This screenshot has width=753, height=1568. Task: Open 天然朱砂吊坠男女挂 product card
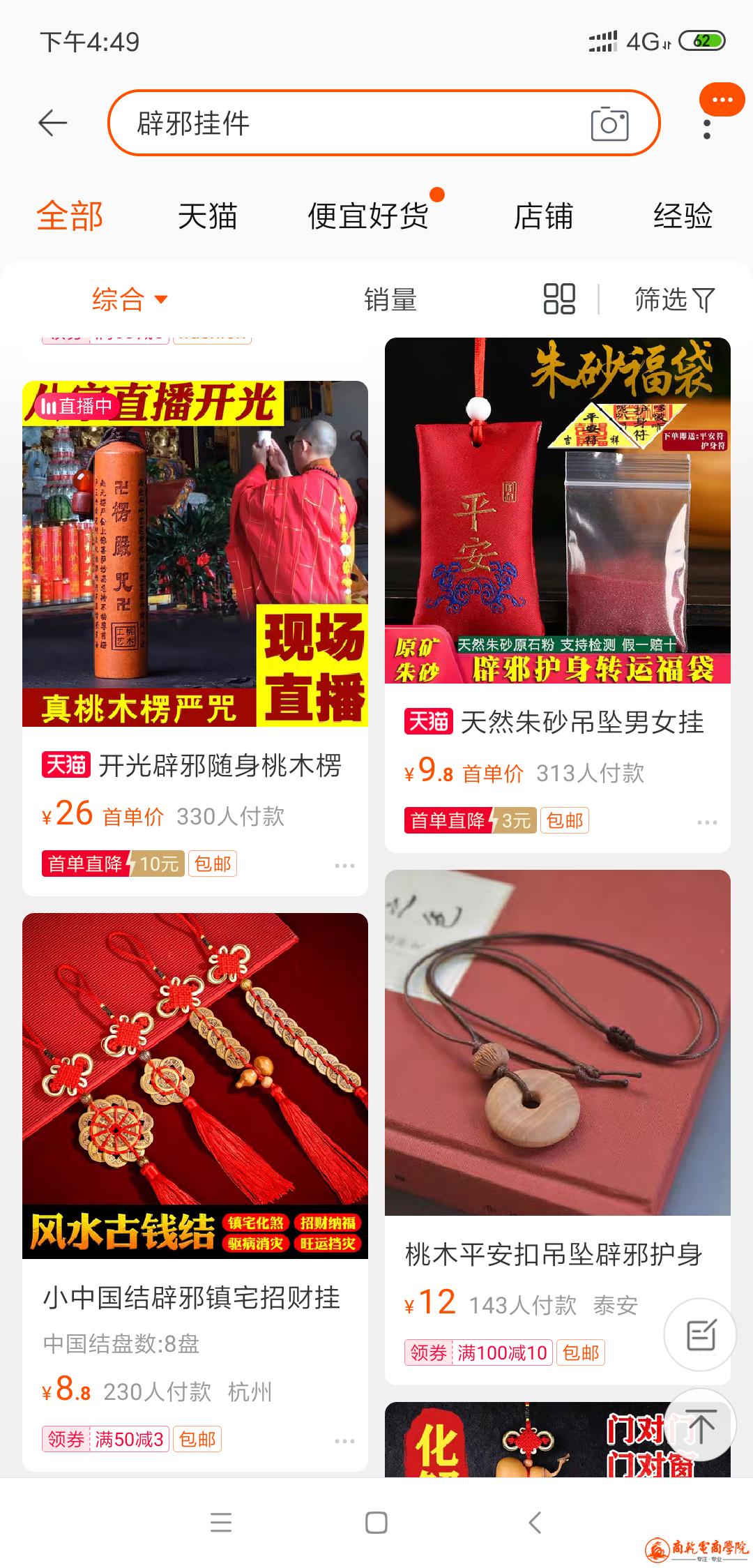(558, 722)
